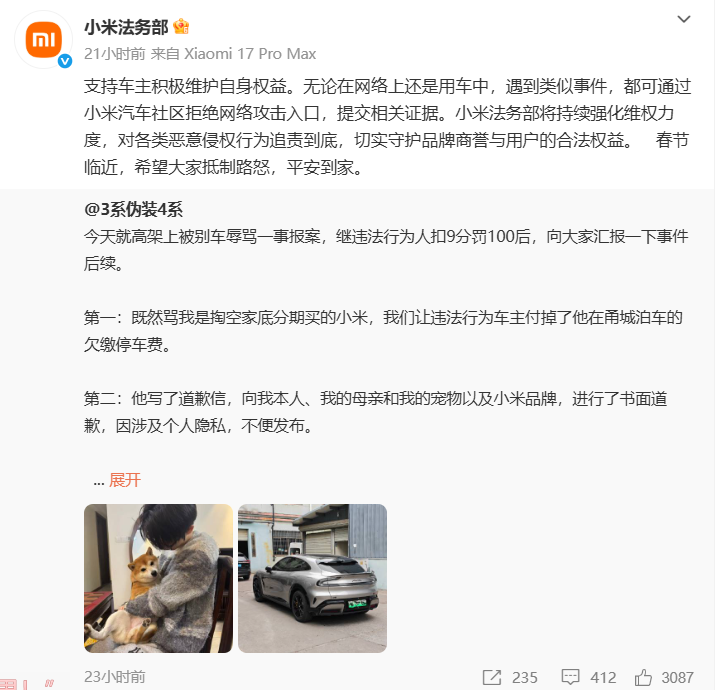View the photo of person holding dog

click(158, 578)
